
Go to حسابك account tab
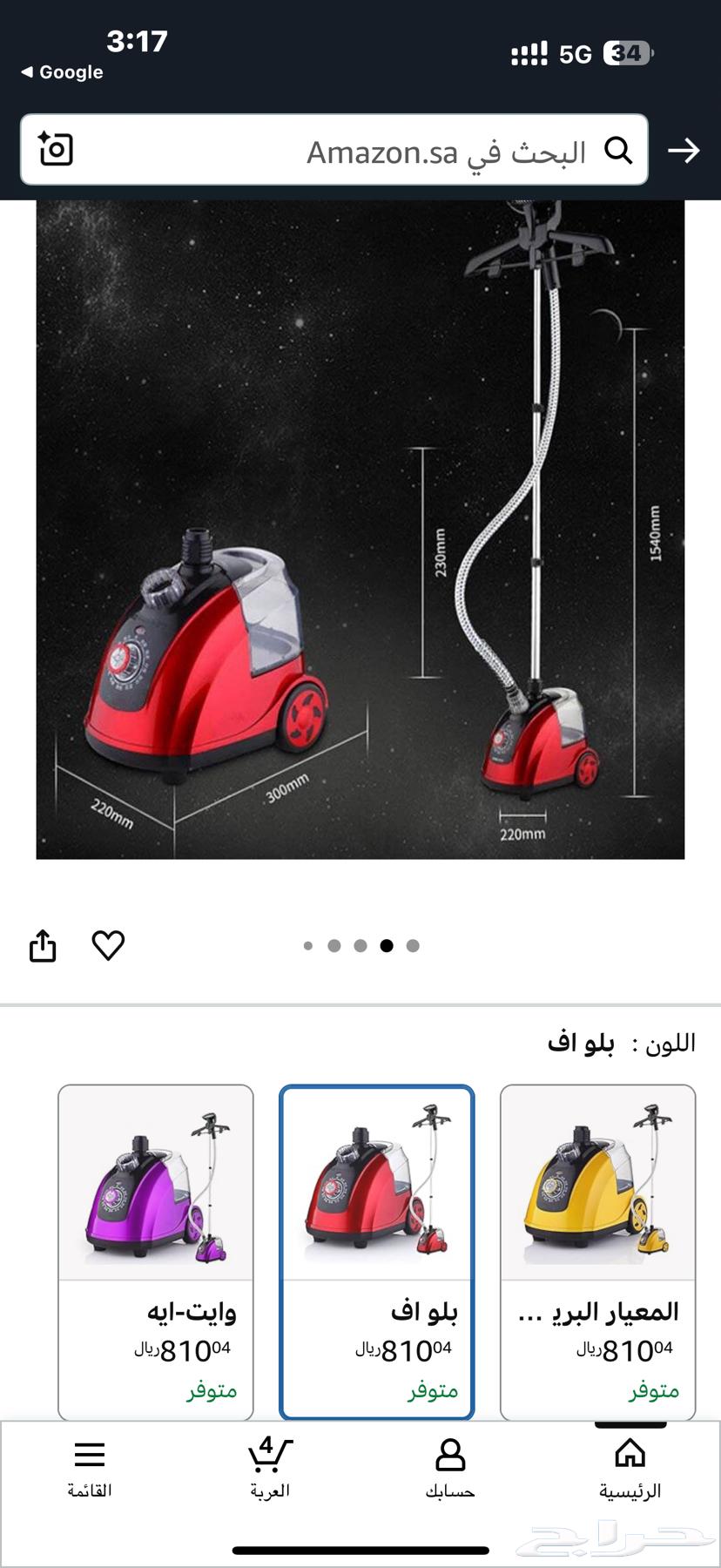(x=450, y=1469)
